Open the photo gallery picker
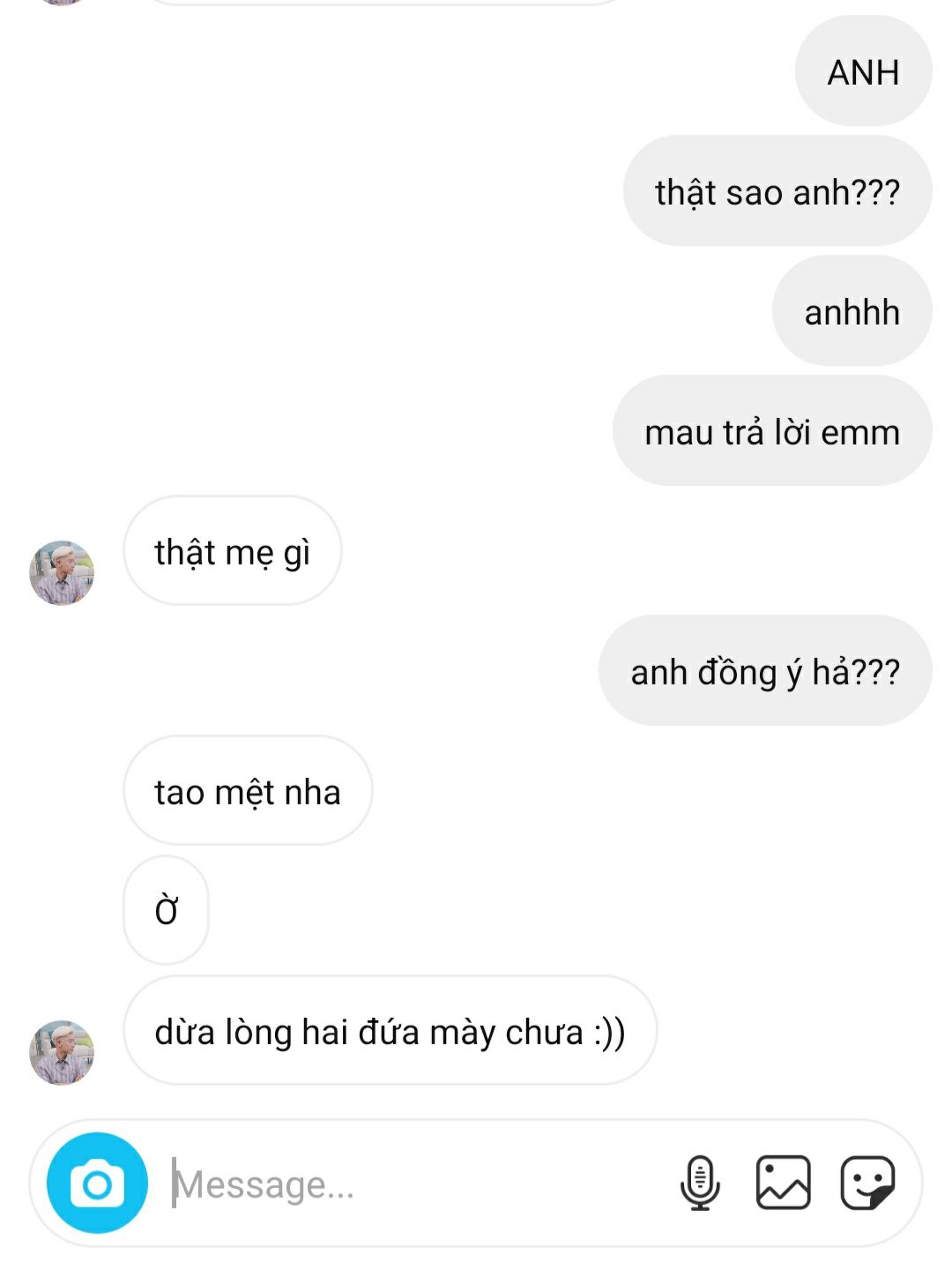 click(x=783, y=1183)
